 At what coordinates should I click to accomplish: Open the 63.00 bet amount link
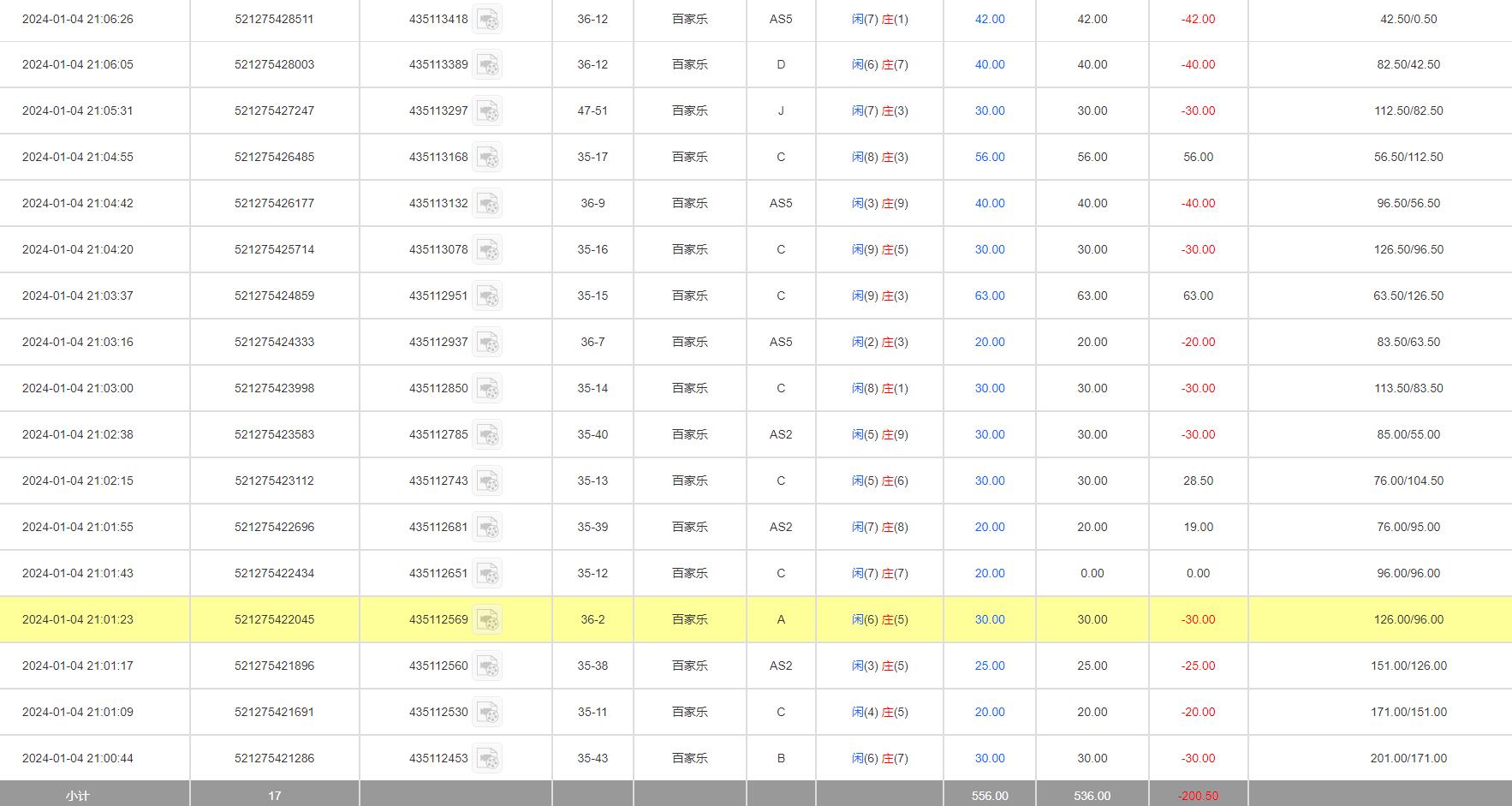[990, 296]
